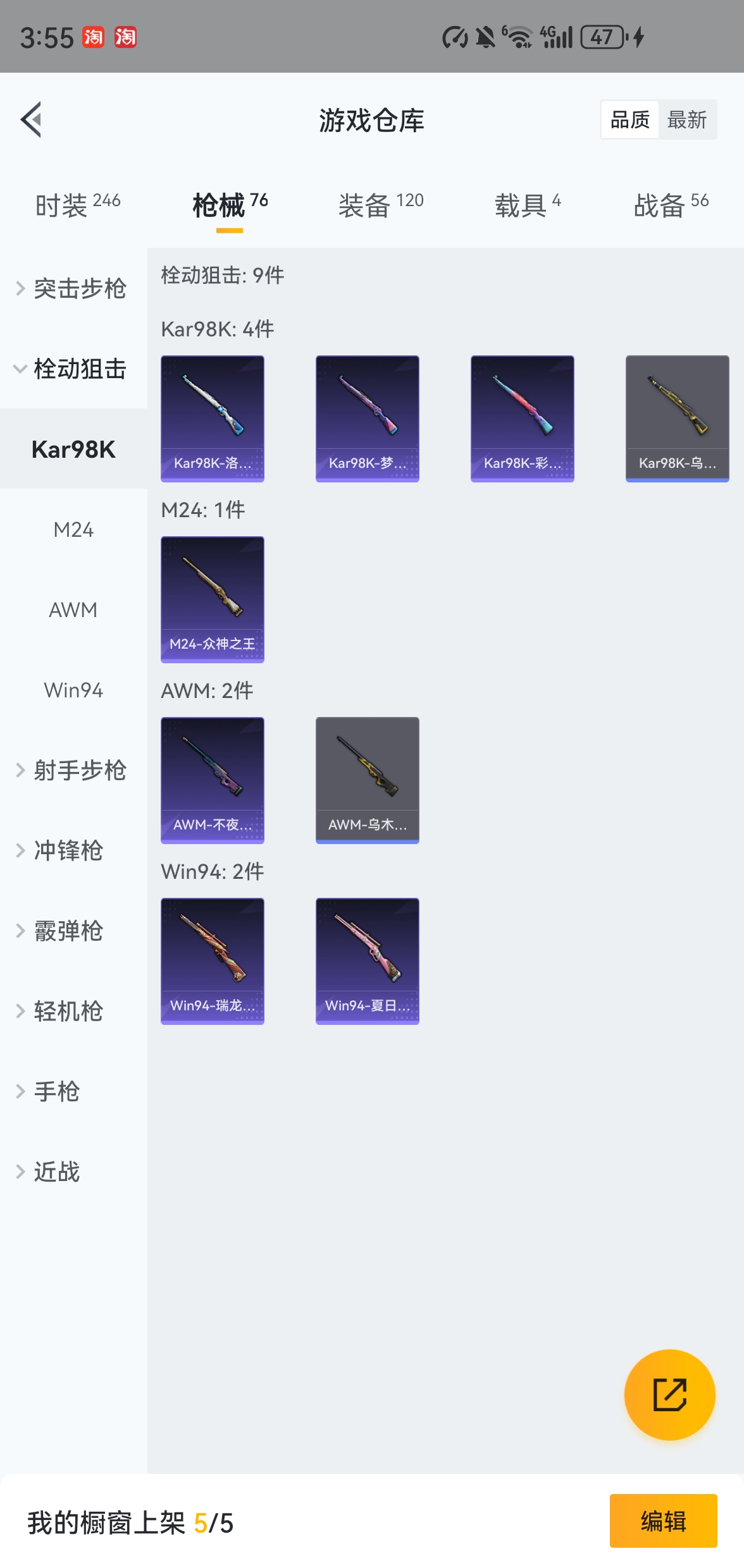Select the M24 category in the sidebar
Image resolution: width=744 pixels, height=1568 pixels.
(x=73, y=530)
